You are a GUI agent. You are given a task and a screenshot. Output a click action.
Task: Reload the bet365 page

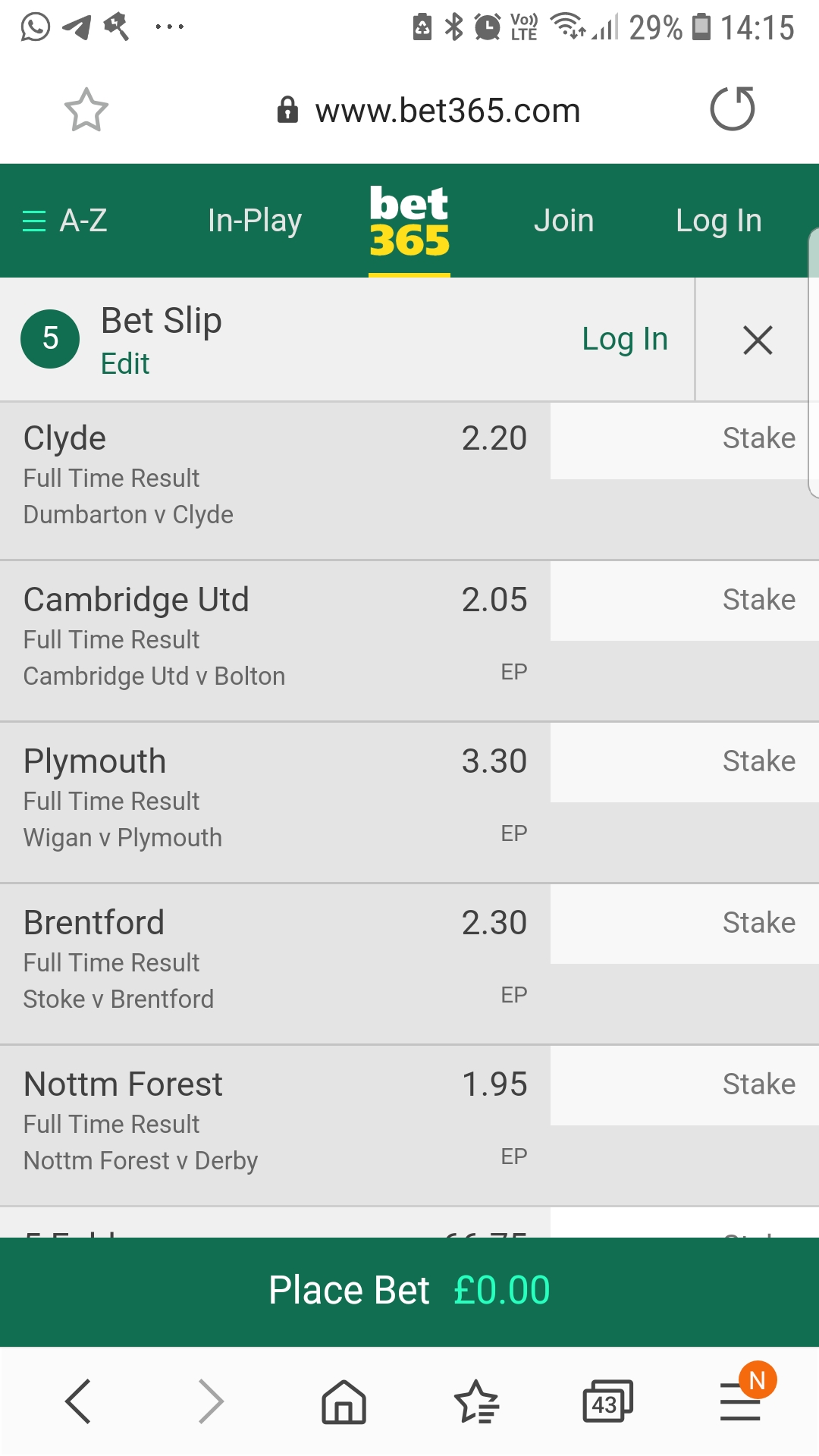[732, 109]
